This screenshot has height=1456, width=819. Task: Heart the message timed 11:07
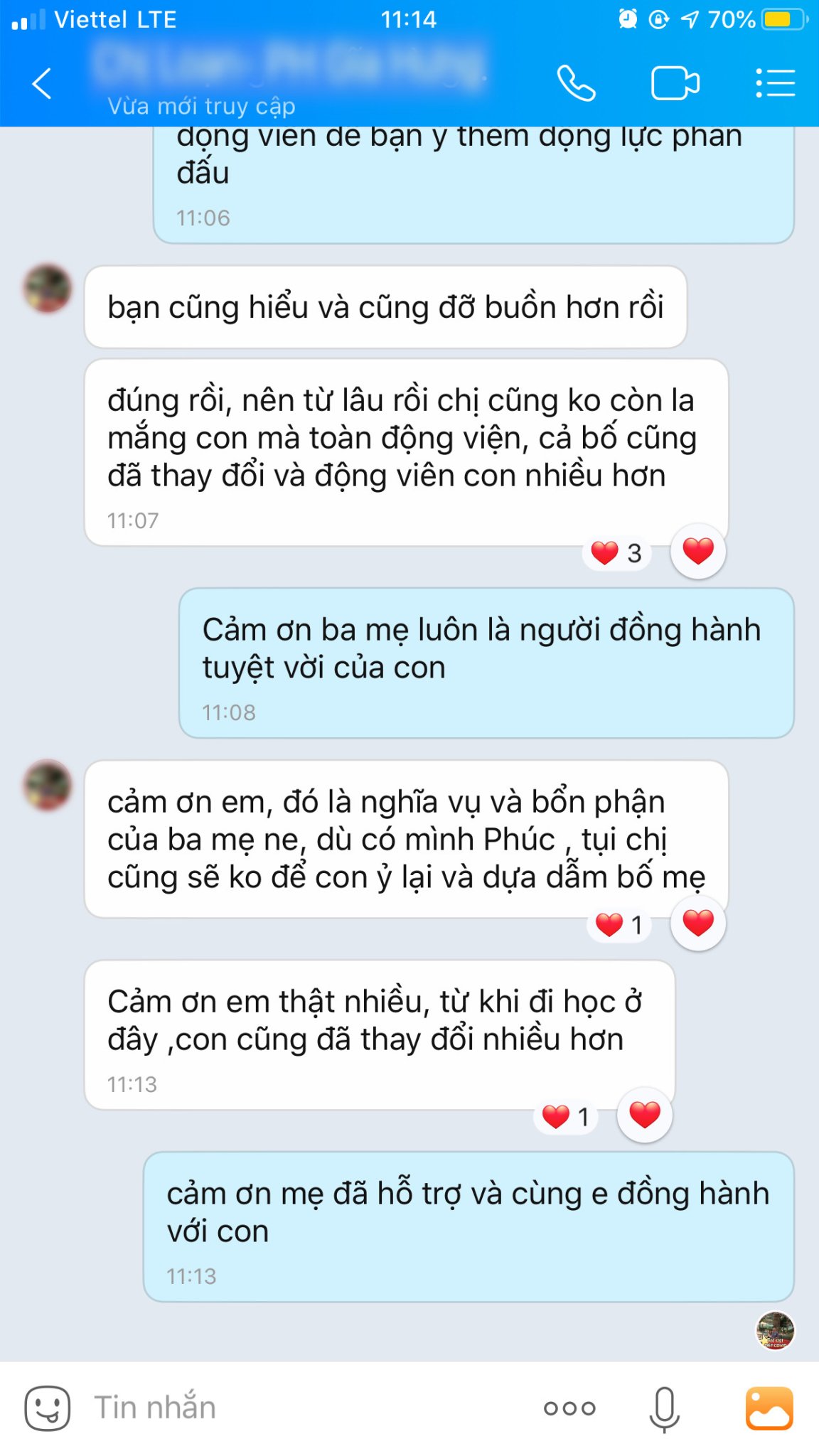[698, 551]
